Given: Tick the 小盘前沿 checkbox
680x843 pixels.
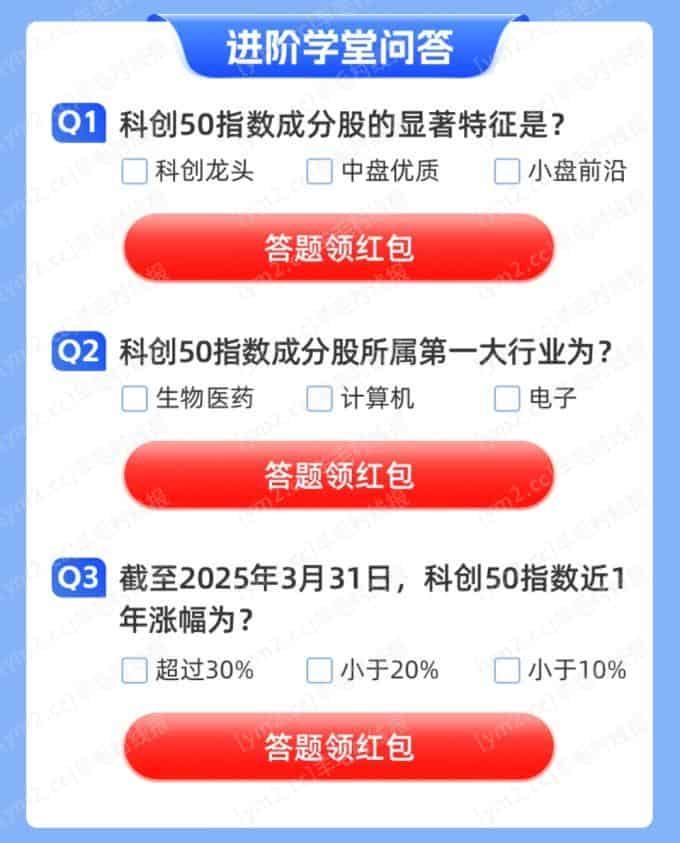Looking at the screenshot, I should [x=507, y=171].
